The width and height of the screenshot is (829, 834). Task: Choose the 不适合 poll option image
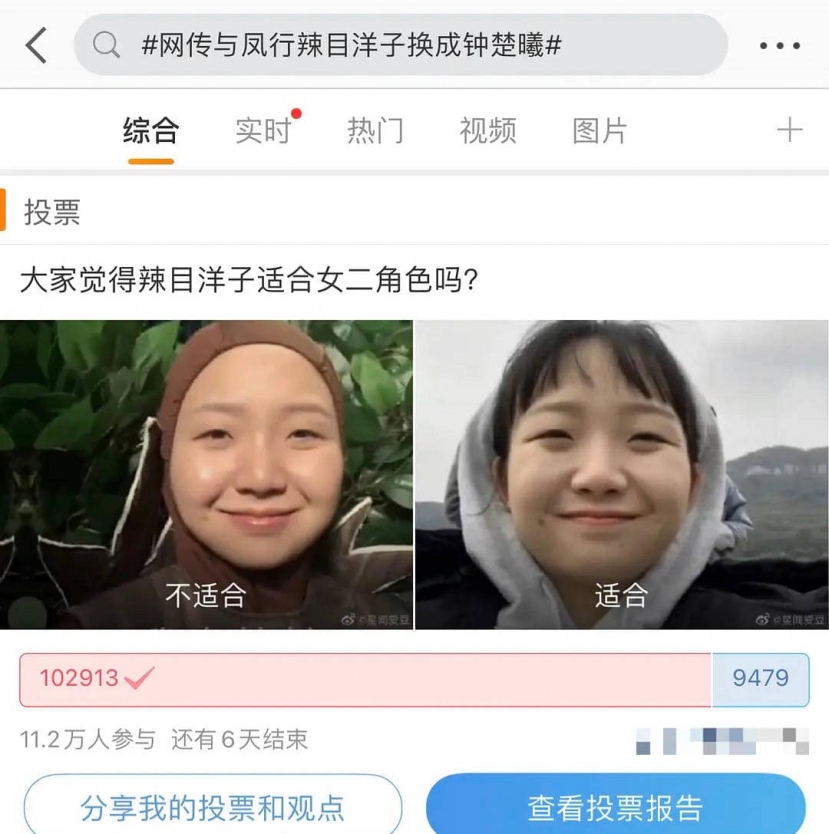206,475
